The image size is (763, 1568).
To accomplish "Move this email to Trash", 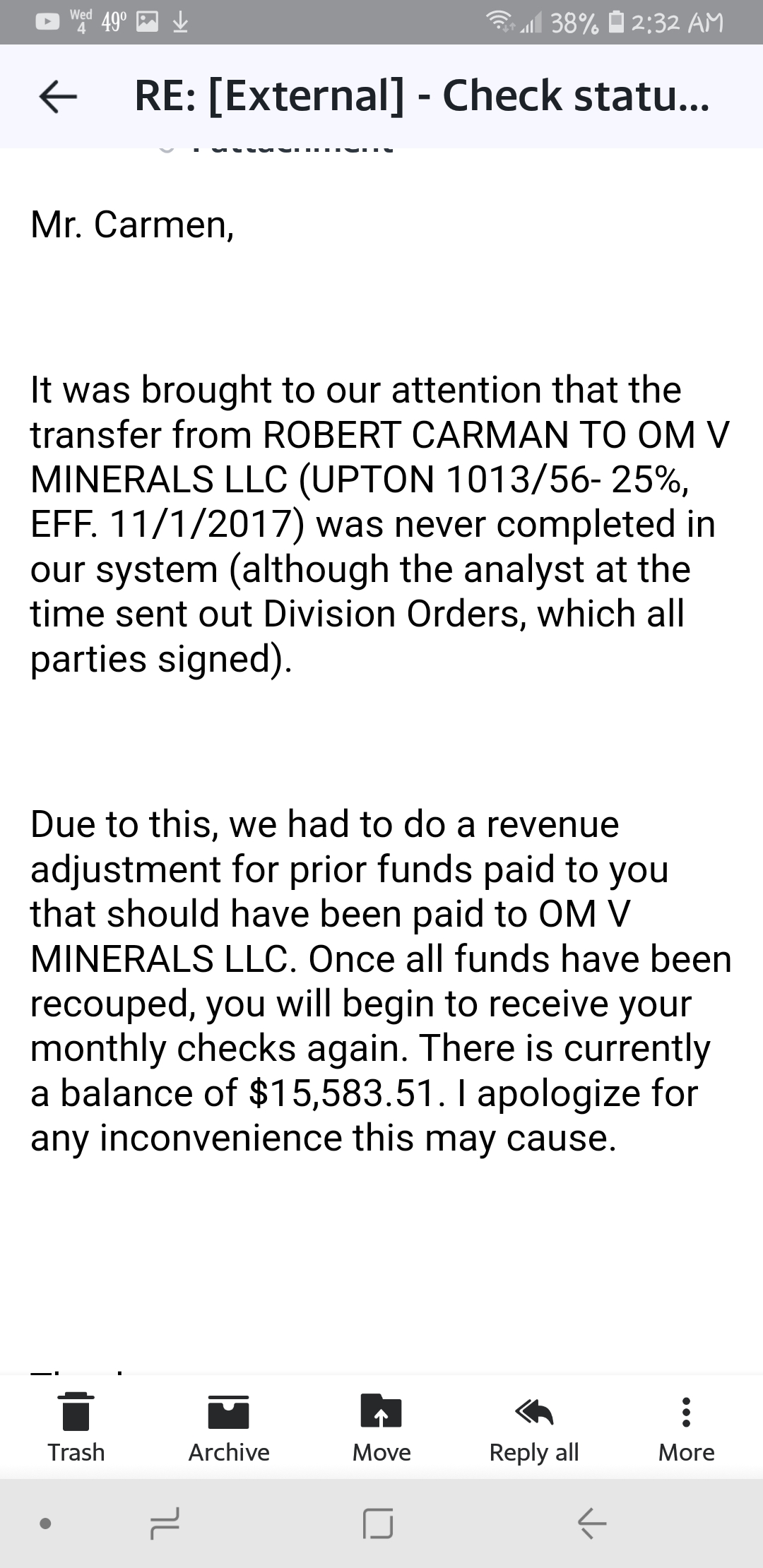I will 76,1427.
